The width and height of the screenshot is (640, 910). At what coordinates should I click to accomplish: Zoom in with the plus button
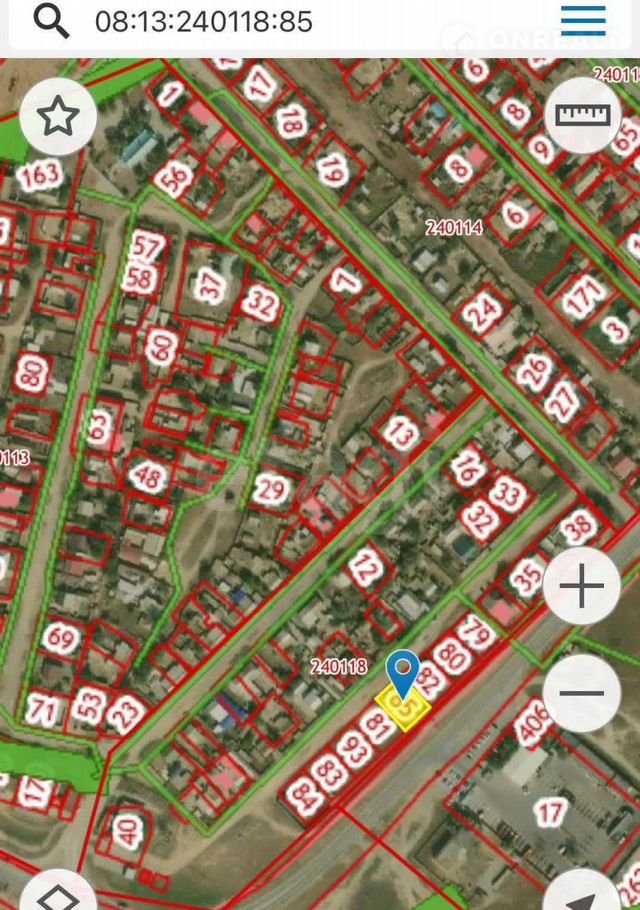click(x=582, y=587)
